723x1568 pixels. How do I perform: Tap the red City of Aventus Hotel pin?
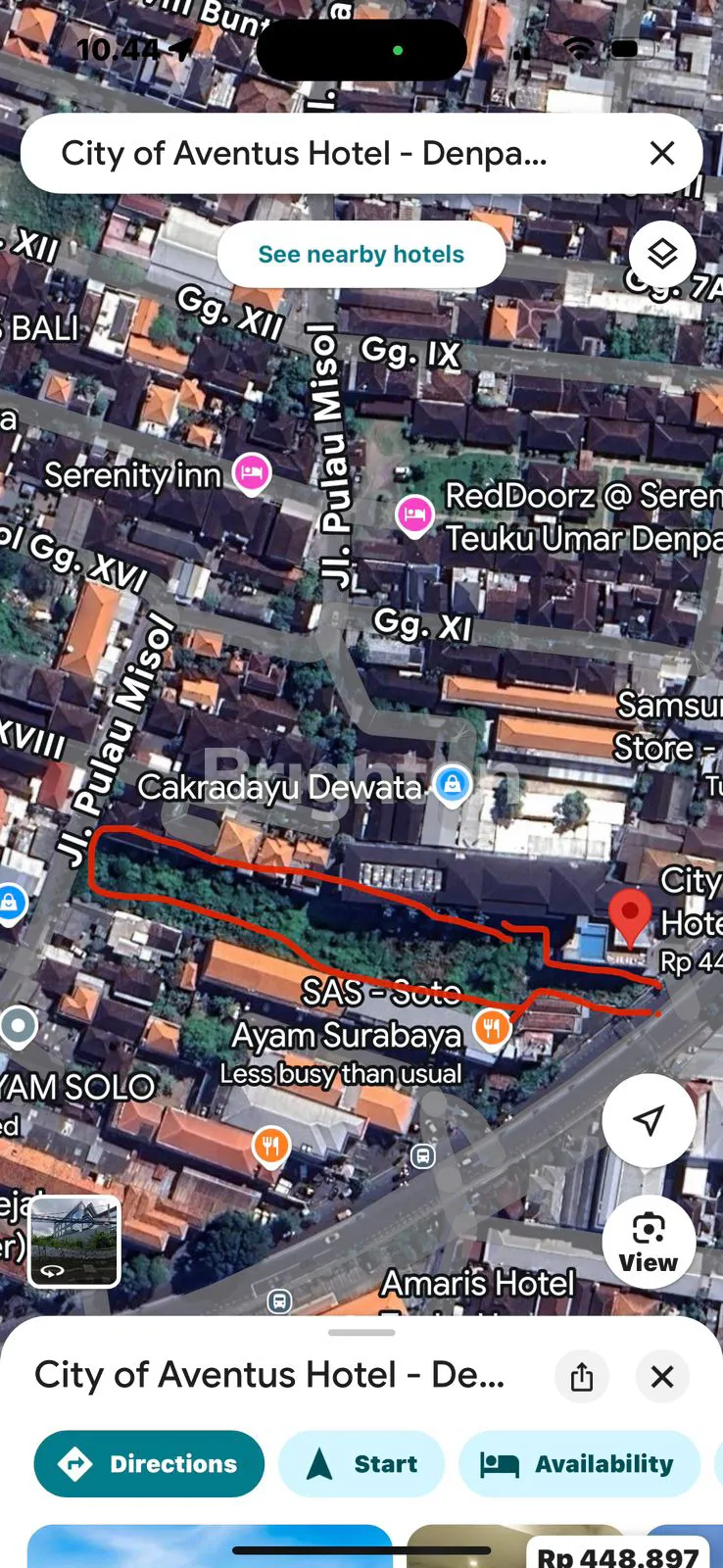[x=630, y=915]
